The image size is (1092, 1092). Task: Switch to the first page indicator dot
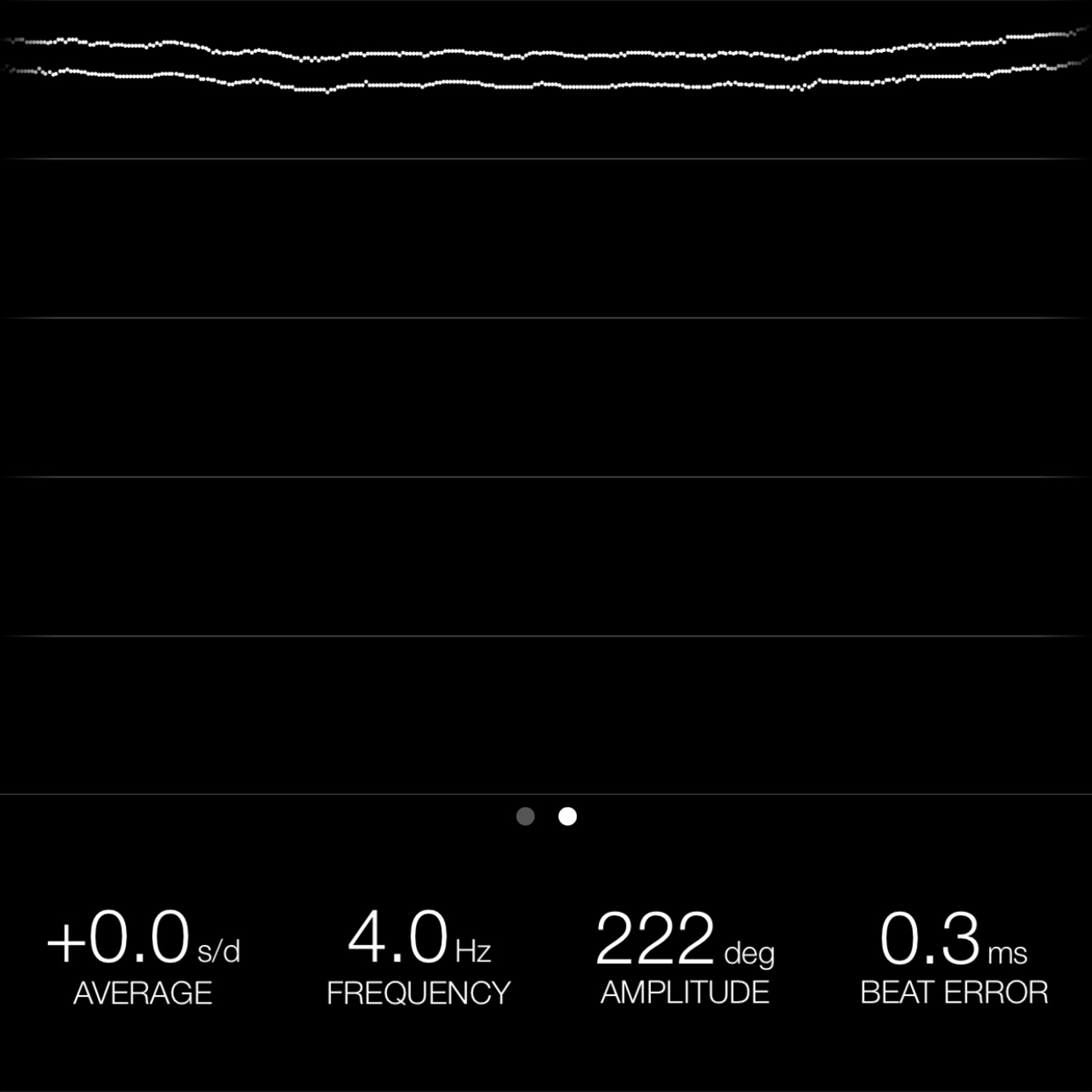(525, 816)
